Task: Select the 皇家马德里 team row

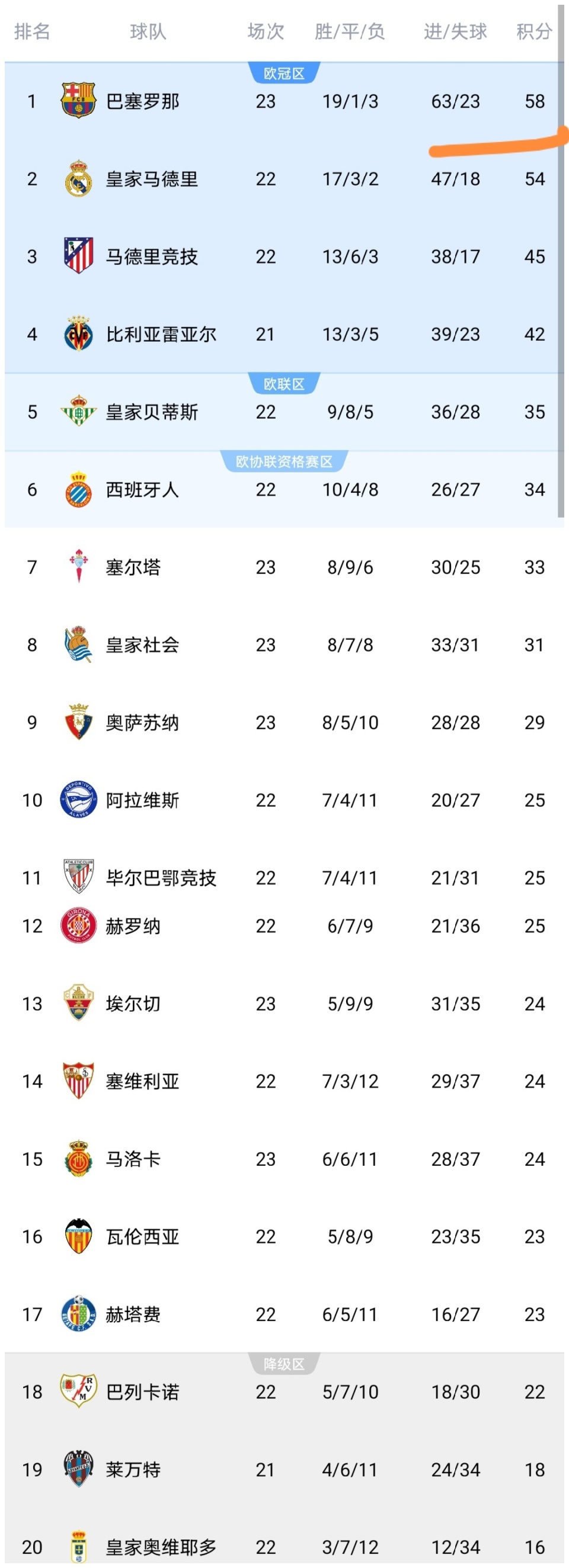Action: coord(152,179)
